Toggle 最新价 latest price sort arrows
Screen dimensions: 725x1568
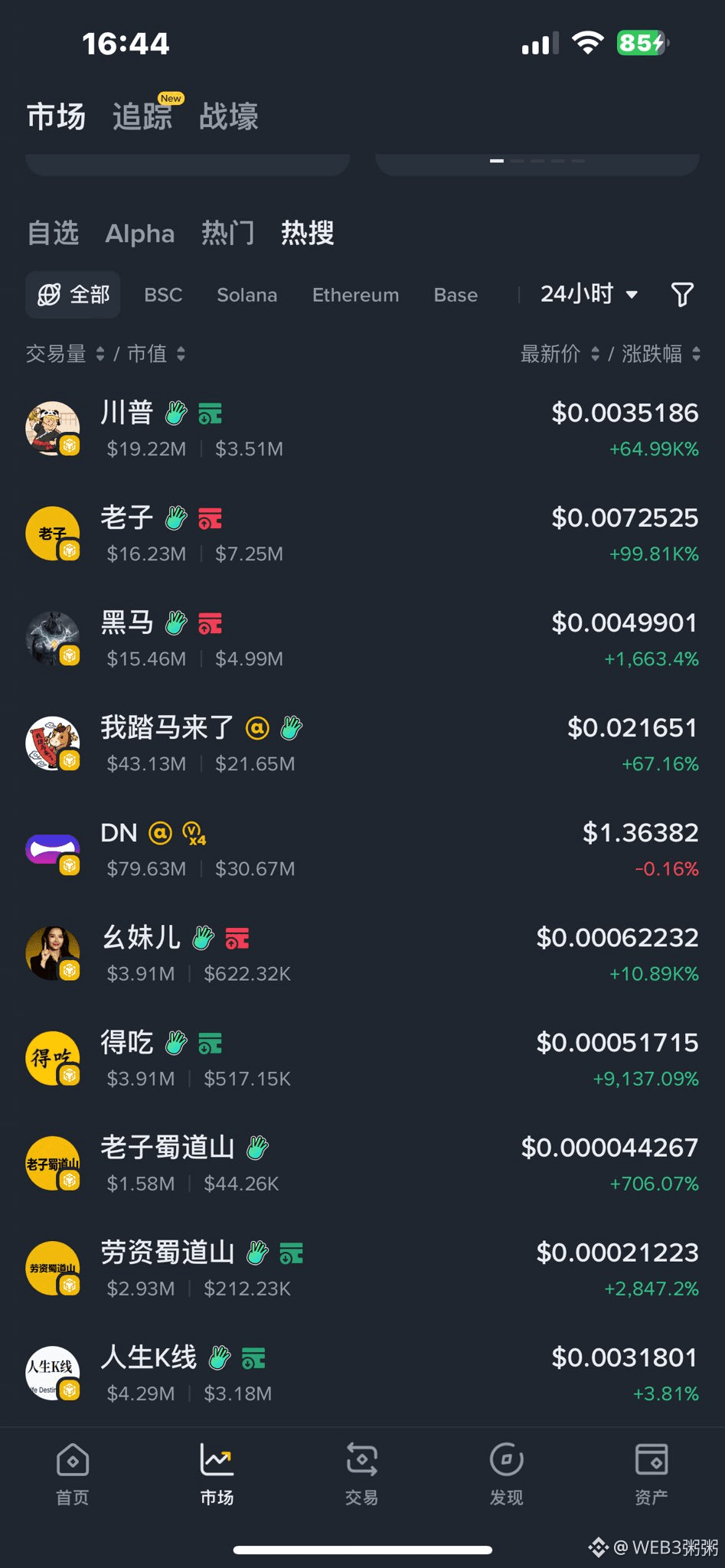point(596,354)
